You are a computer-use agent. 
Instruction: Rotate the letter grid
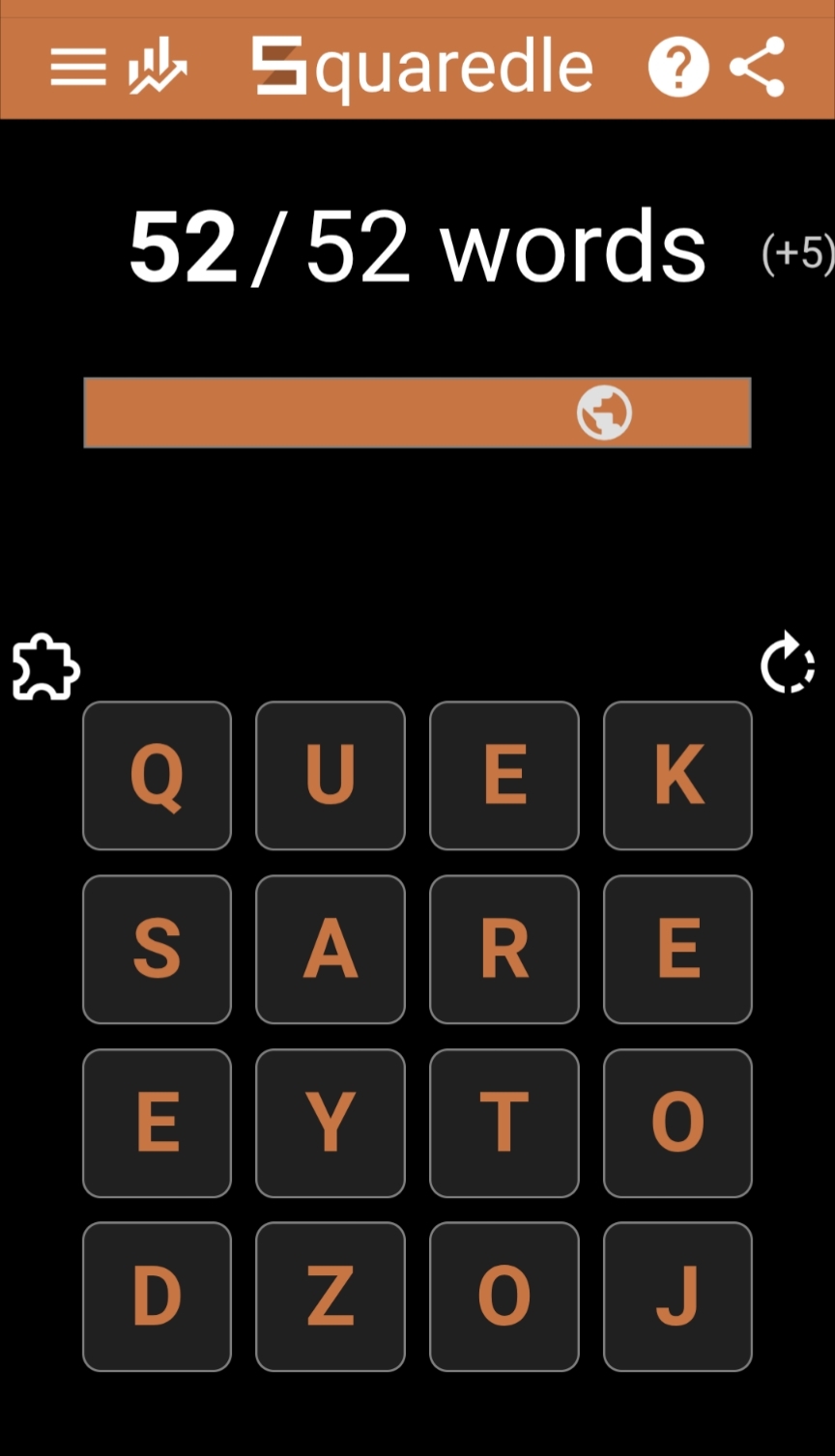click(x=787, y=665)
